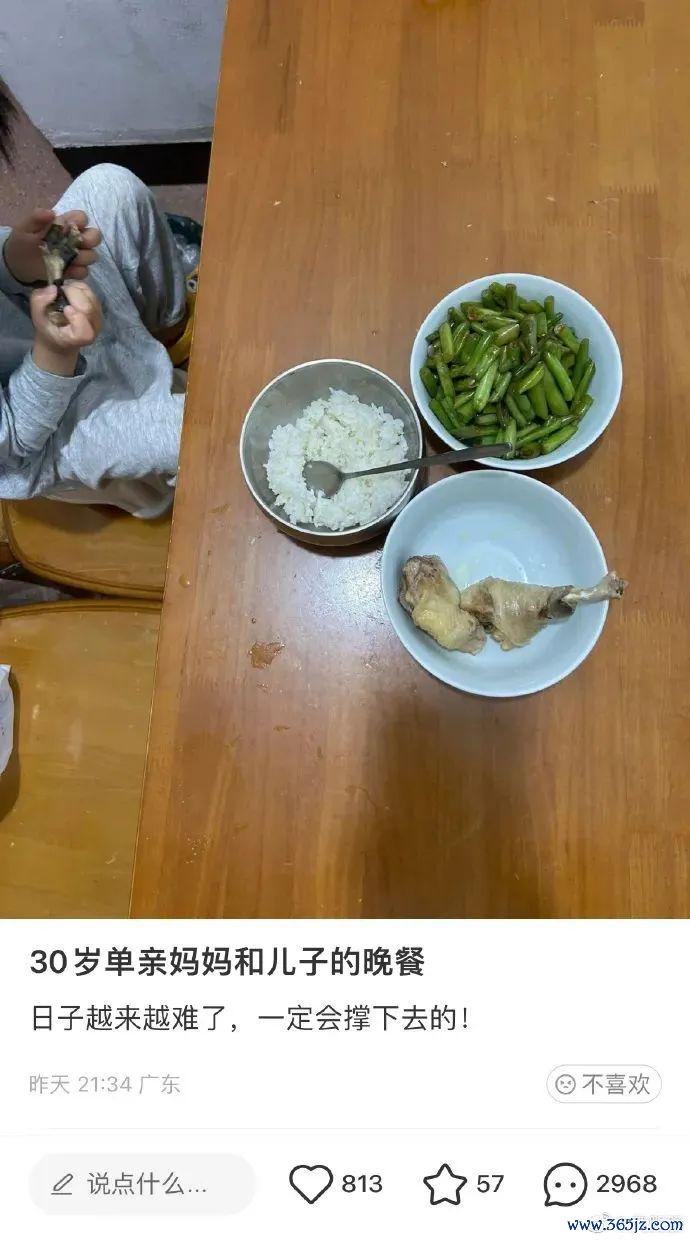This screenshot has width=690, height=1240.
Task: Open the 说点什么 comment input field
Action: [x=142, y=1184]
